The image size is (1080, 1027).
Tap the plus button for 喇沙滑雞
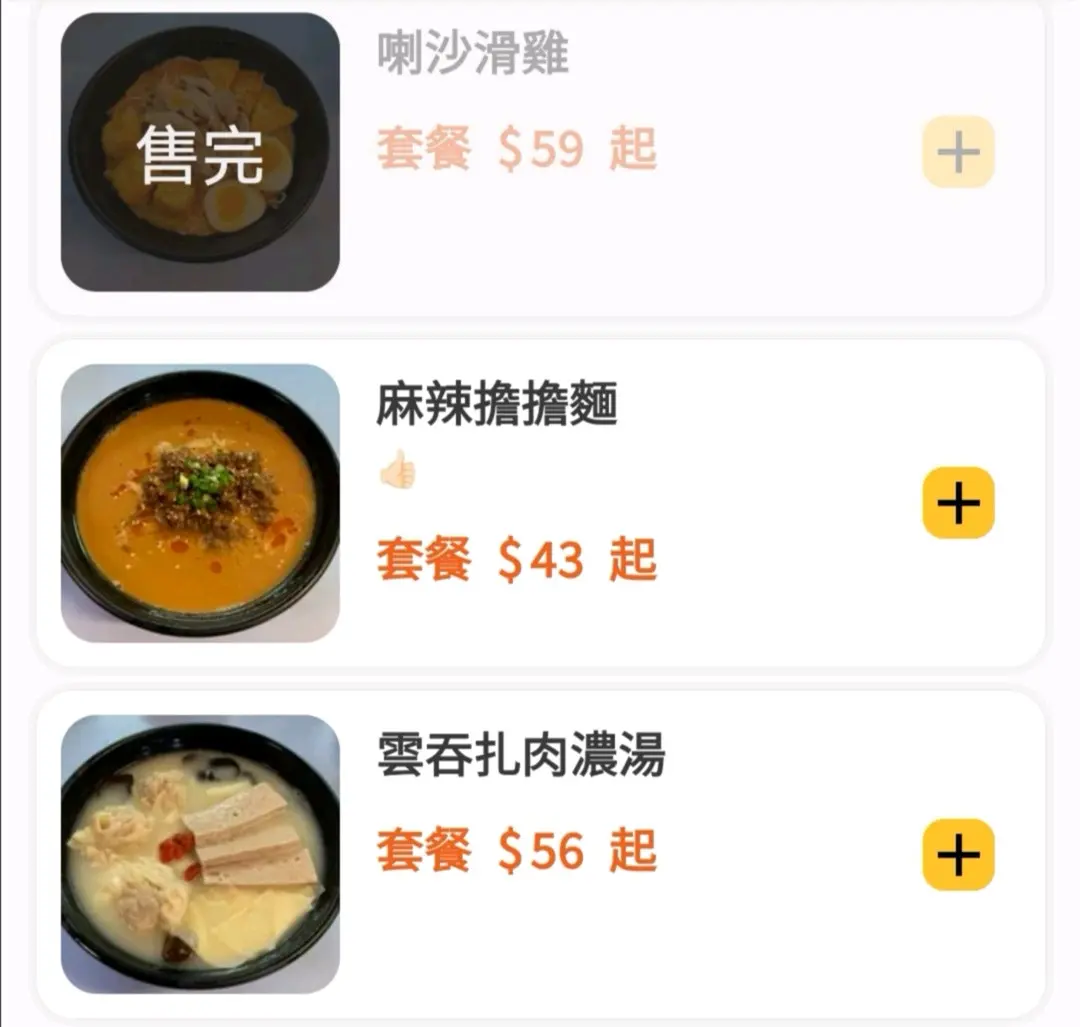958,152
